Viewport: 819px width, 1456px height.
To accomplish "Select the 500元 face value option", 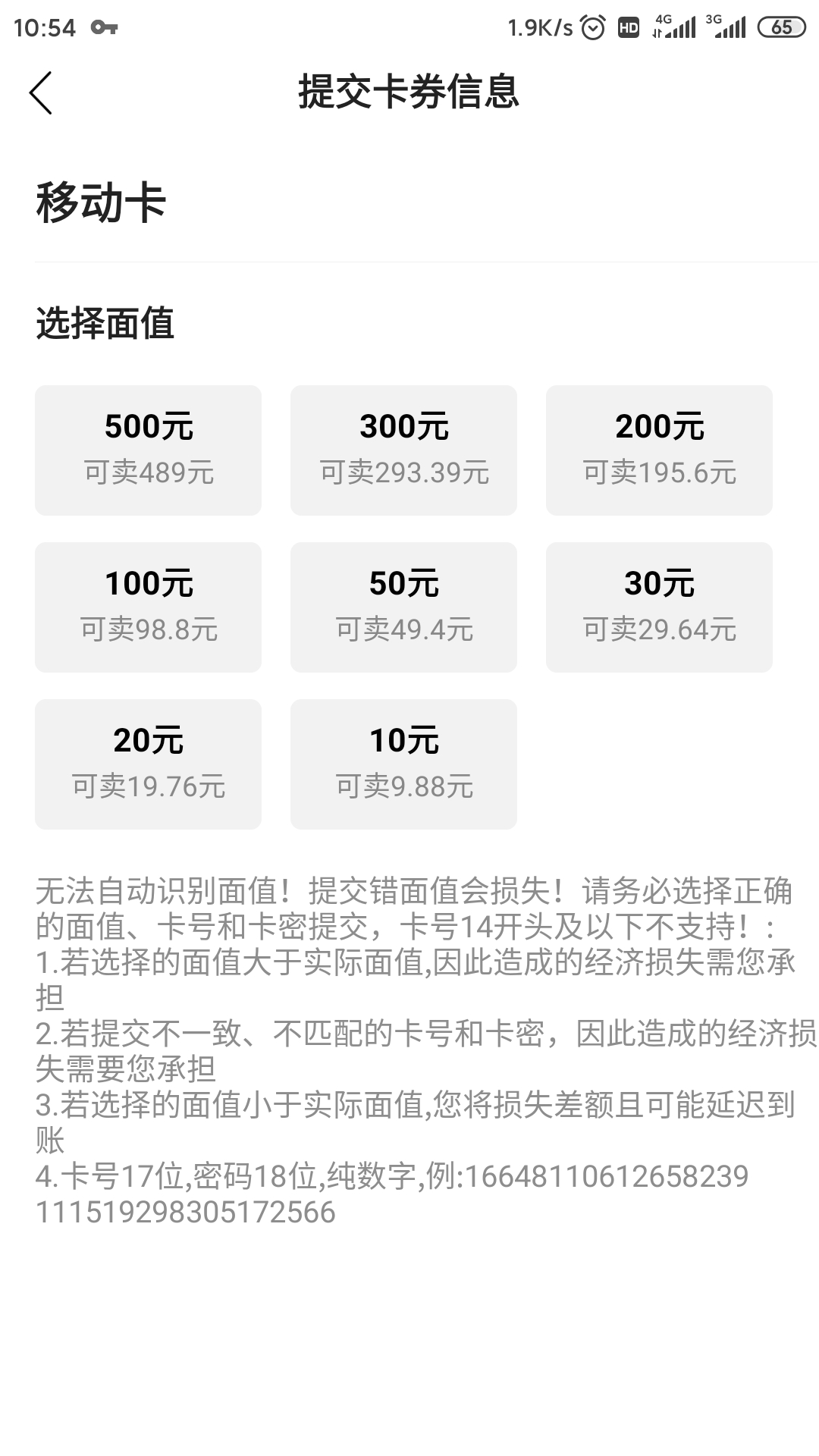I will pos(147,450).
